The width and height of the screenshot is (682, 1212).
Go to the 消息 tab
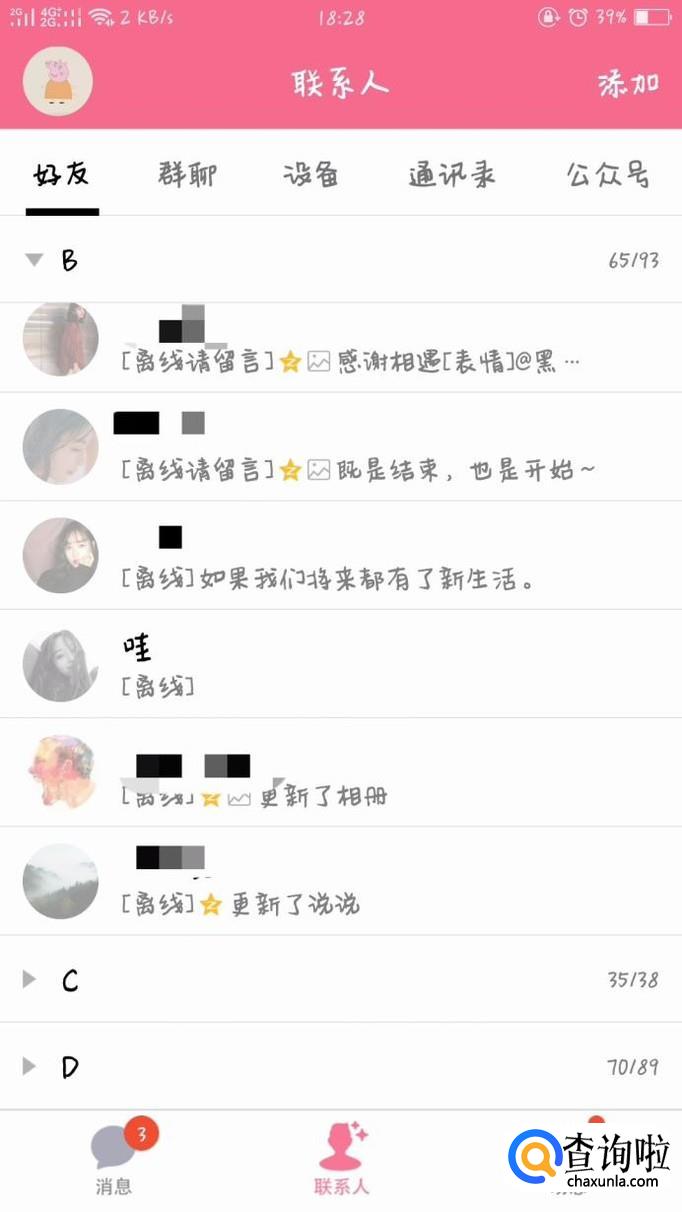(x=113, y=1161)
